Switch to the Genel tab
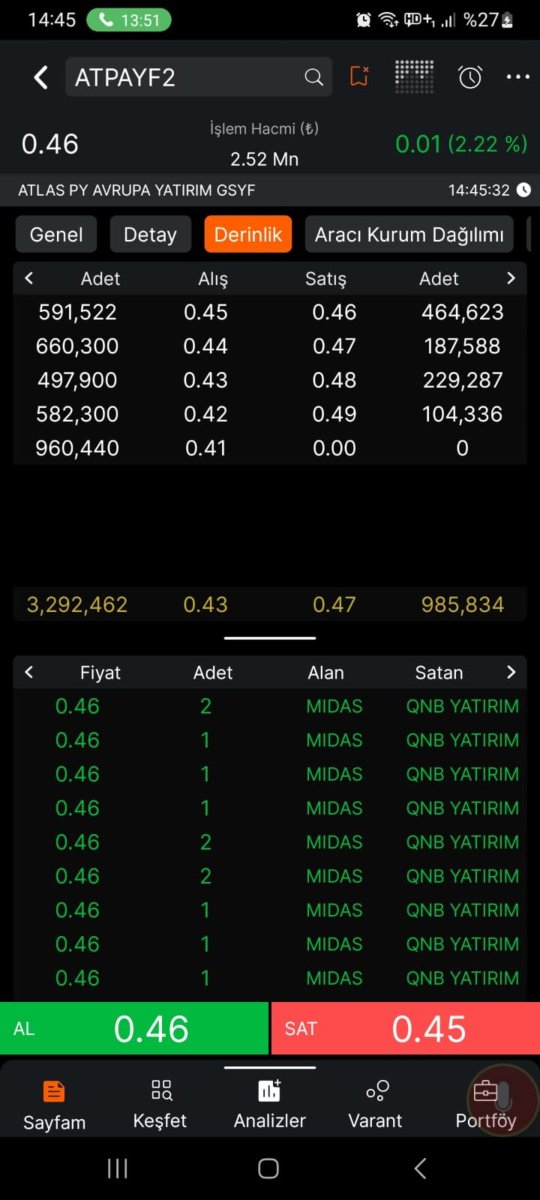Screen dimensions: 540x1200 [x=56, y=235]
